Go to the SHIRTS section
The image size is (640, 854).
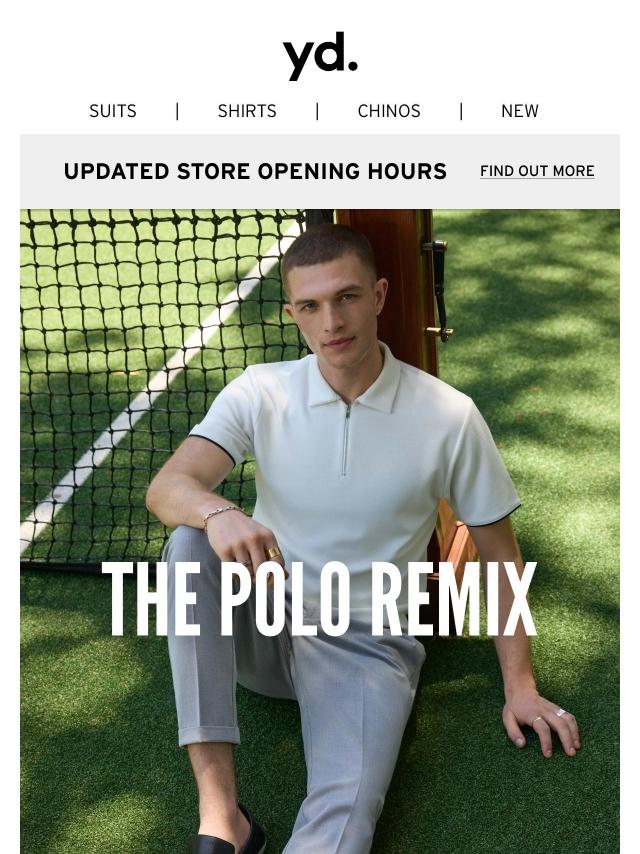(x=247, y=111)
